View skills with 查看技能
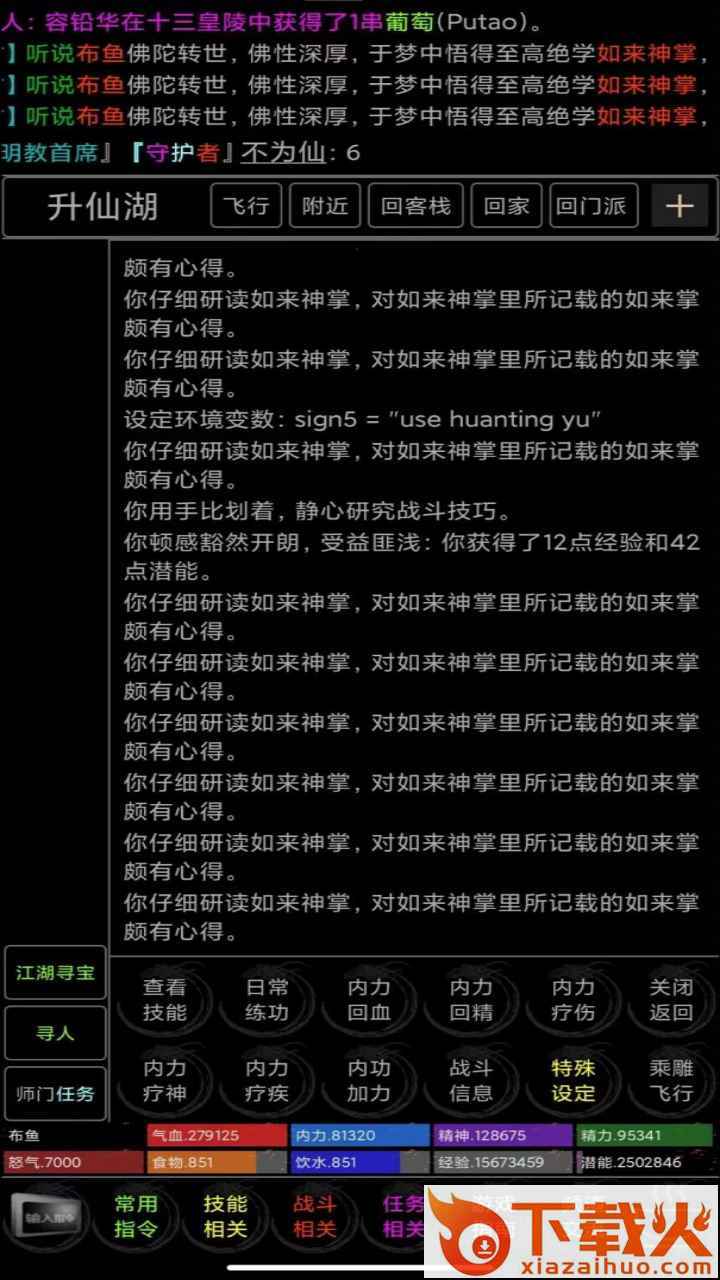720x1280 pixels. pyautogui.click(x=164, y=999)
